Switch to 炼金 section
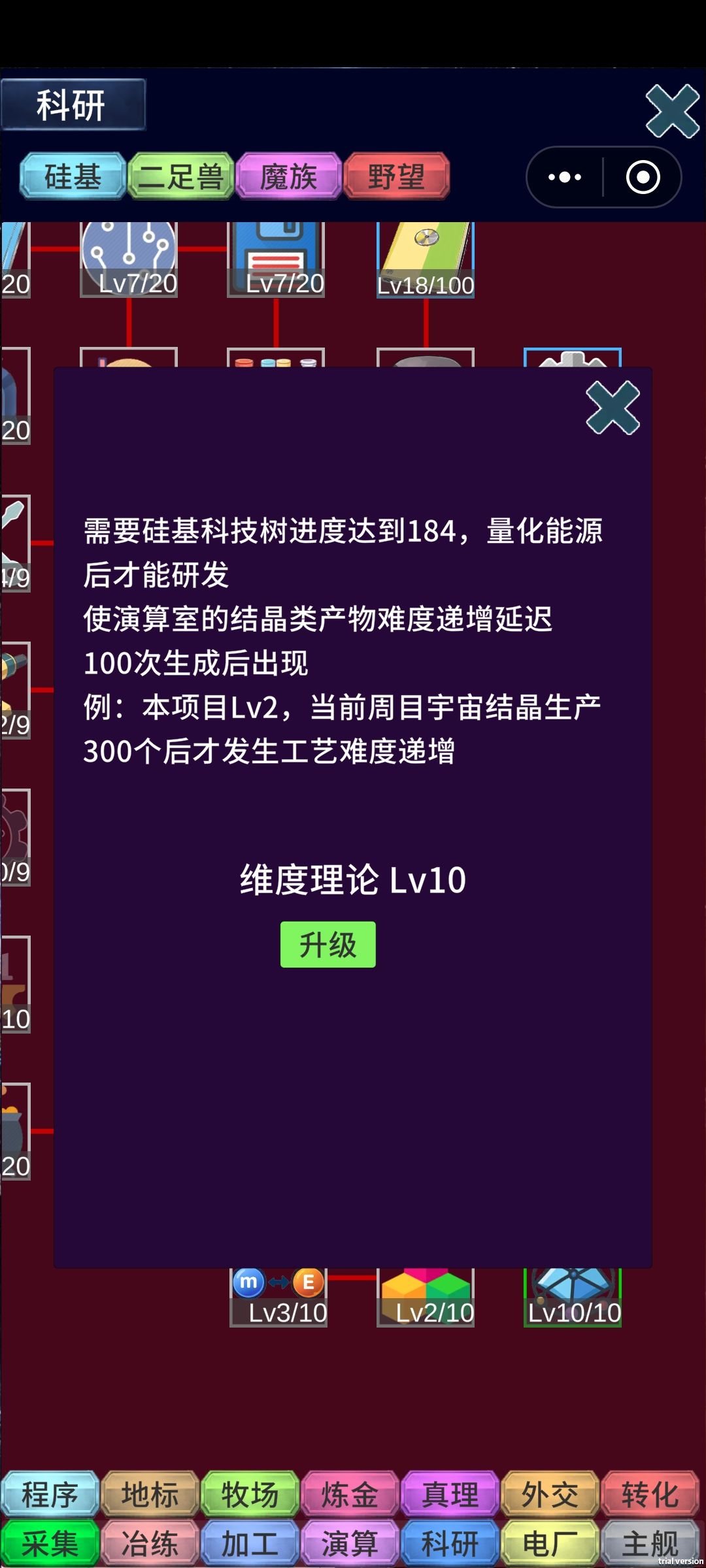 point(350,1494)
